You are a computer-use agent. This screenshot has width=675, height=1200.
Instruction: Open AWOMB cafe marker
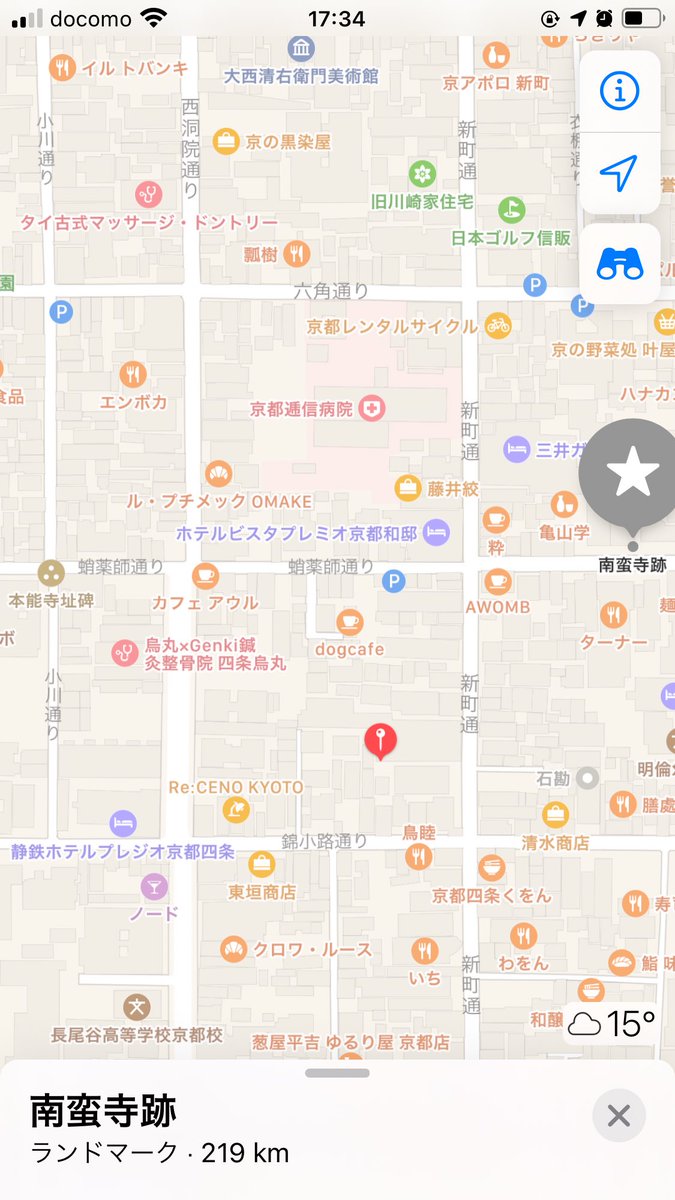[497, 581]
